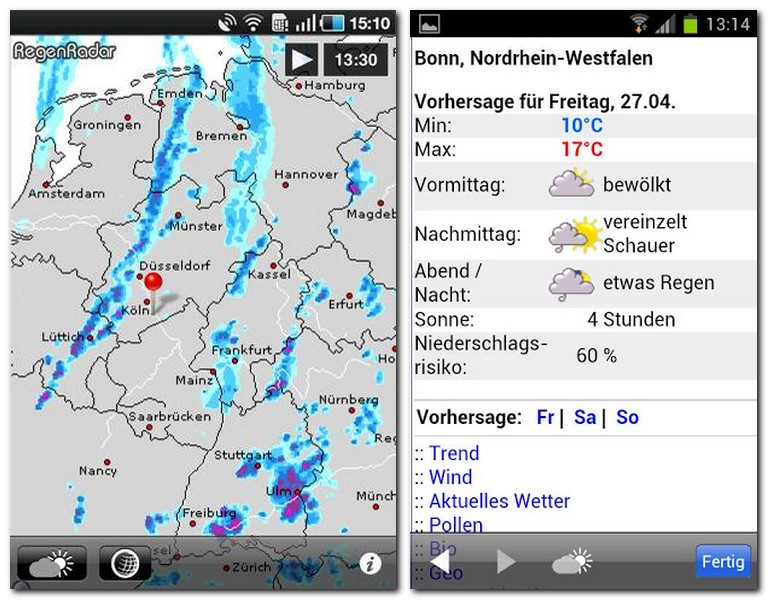Show the forecast for Sa
768x600 pixels.
click(585, 418)
